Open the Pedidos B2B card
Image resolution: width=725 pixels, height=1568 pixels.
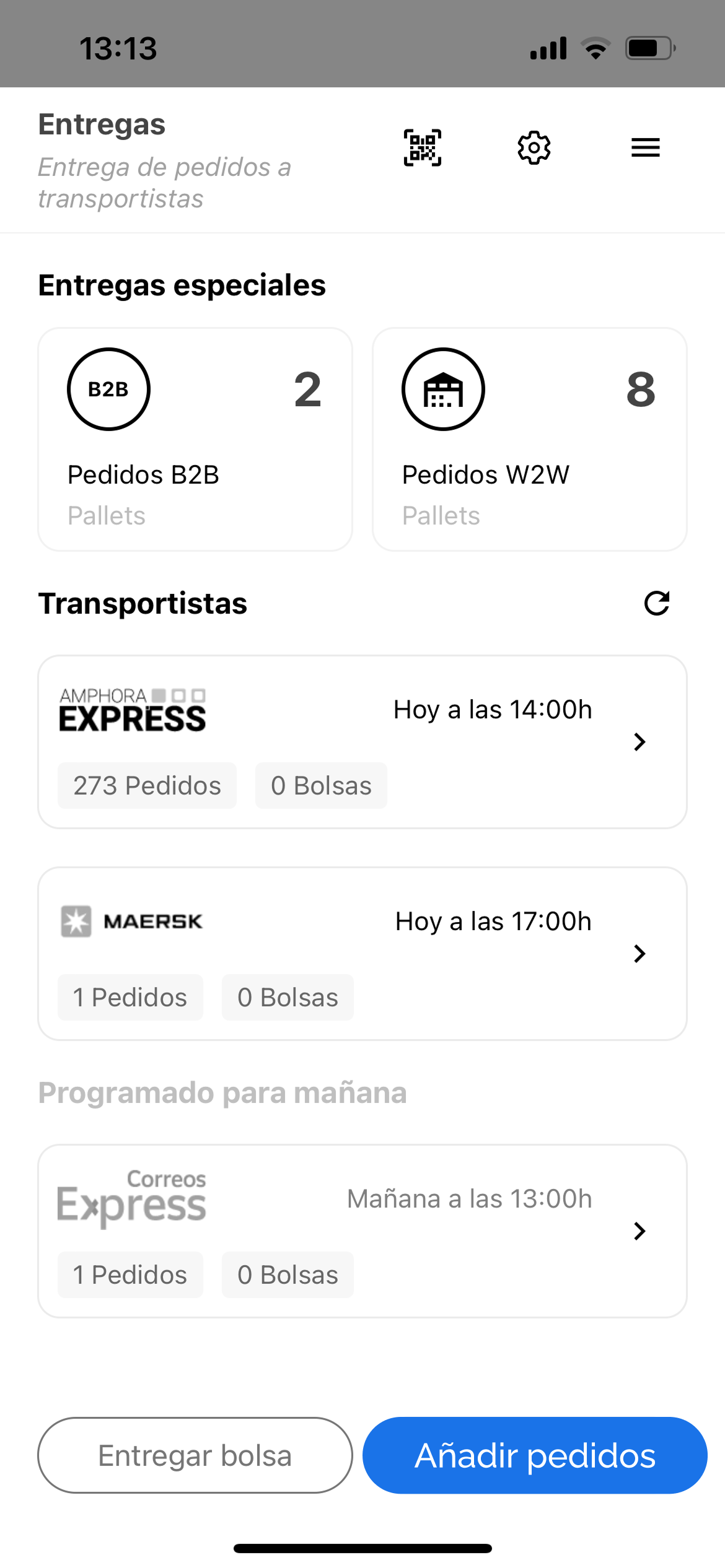coord(195,439)
